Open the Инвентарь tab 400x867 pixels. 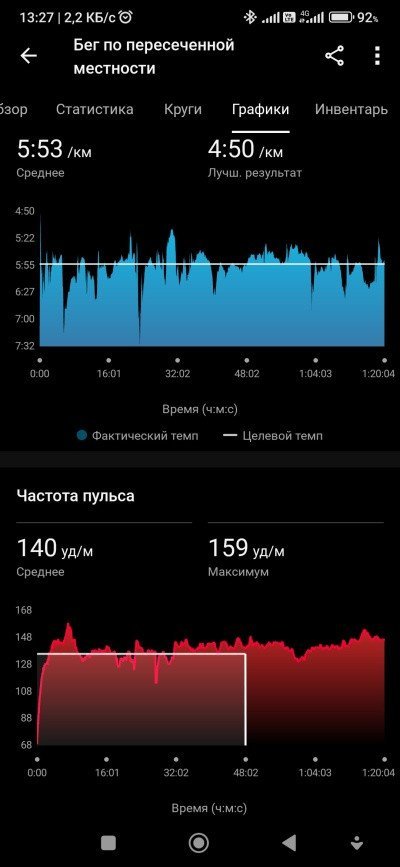[x=351, y=109]
